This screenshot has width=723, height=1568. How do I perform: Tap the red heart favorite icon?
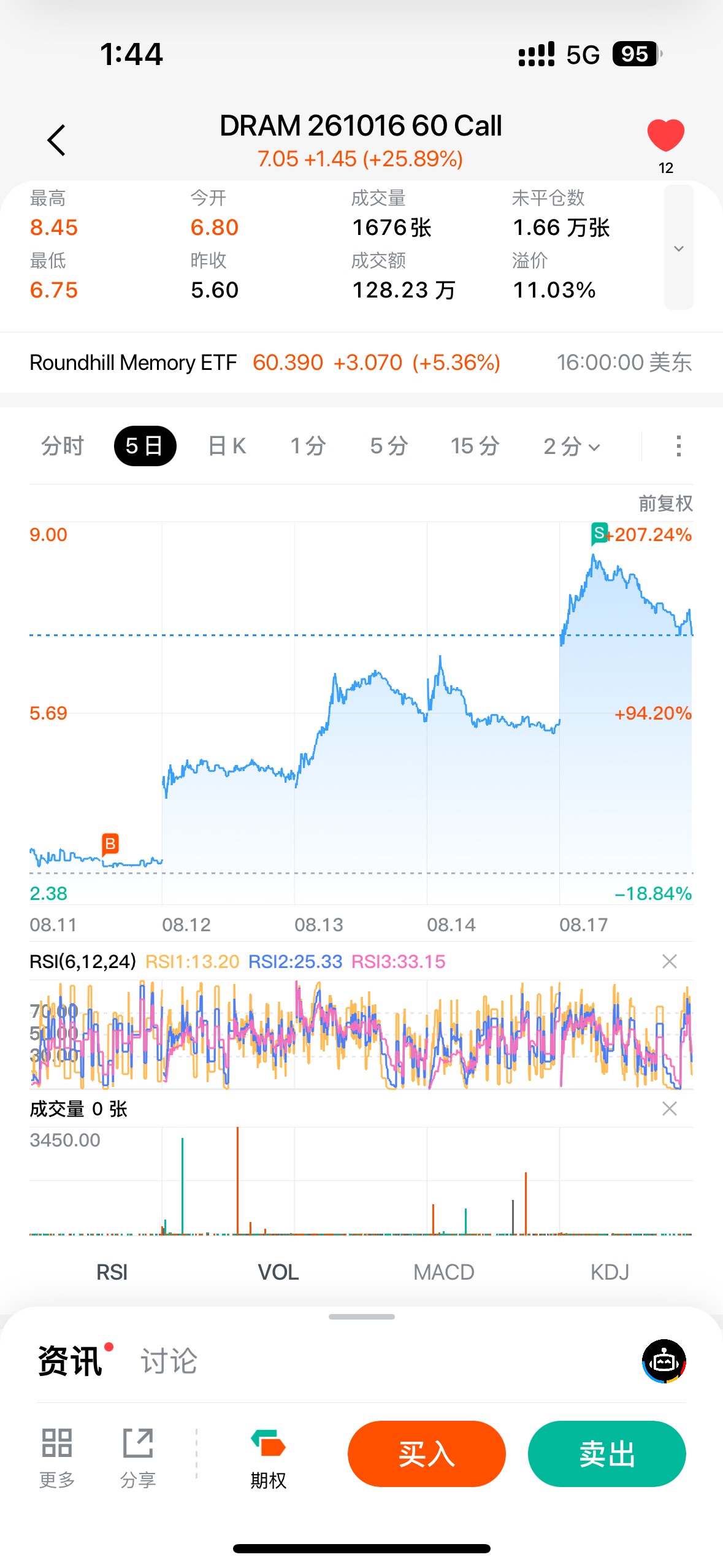(x=665, y=136)
